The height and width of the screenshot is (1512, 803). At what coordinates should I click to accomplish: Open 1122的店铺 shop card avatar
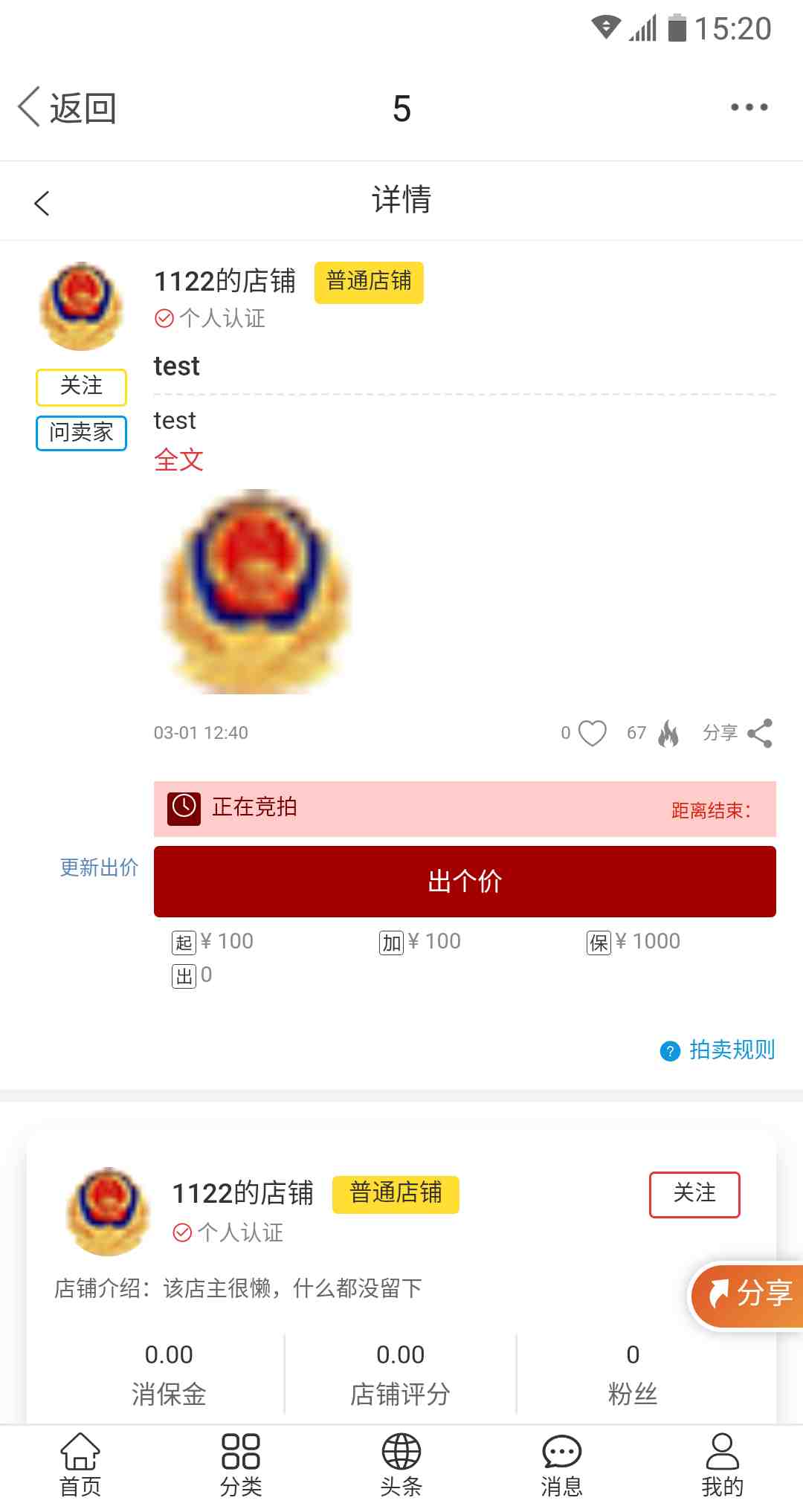pos(109,1211)
